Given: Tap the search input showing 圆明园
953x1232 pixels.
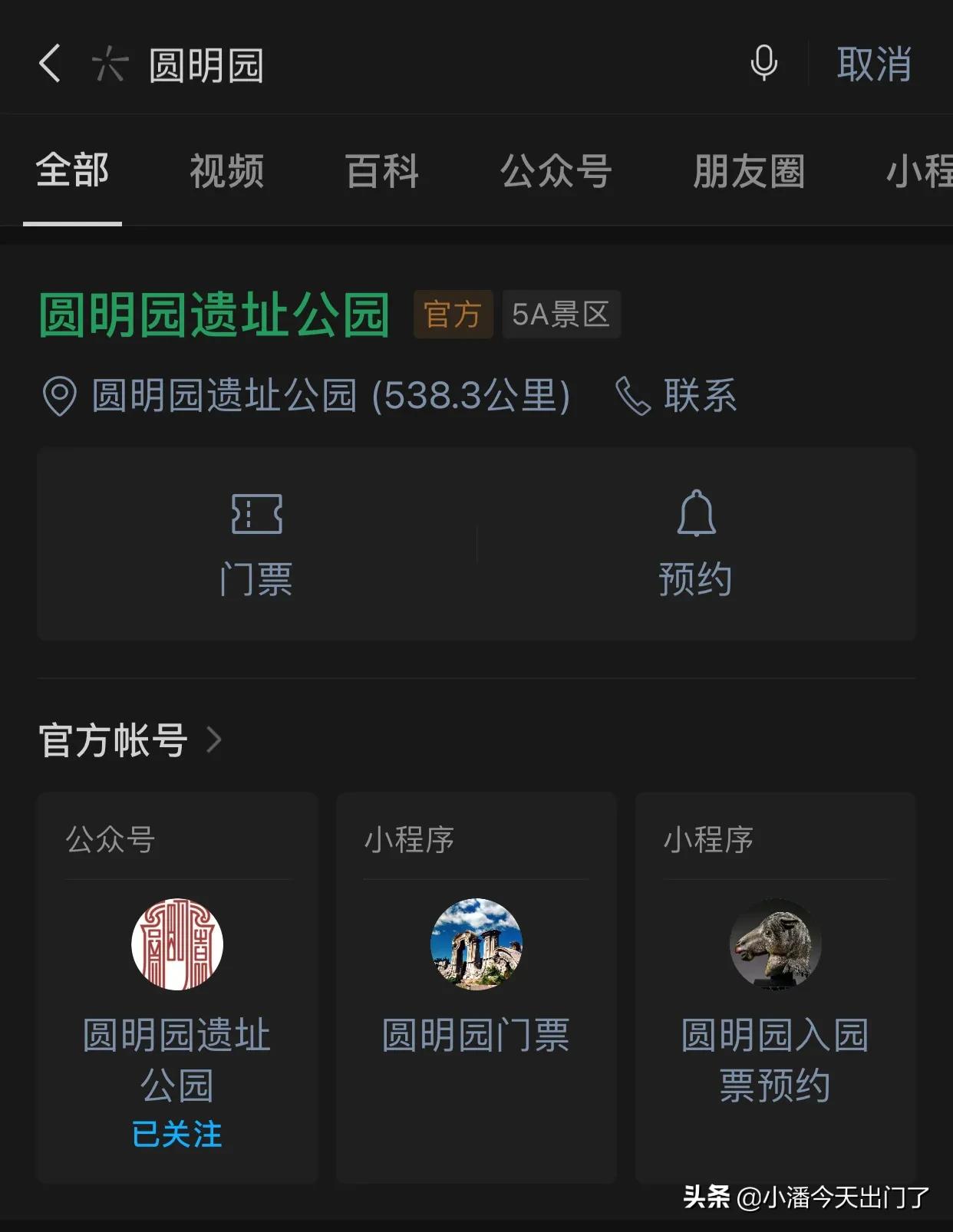Looking at the screenshot, I should [204, 66].
